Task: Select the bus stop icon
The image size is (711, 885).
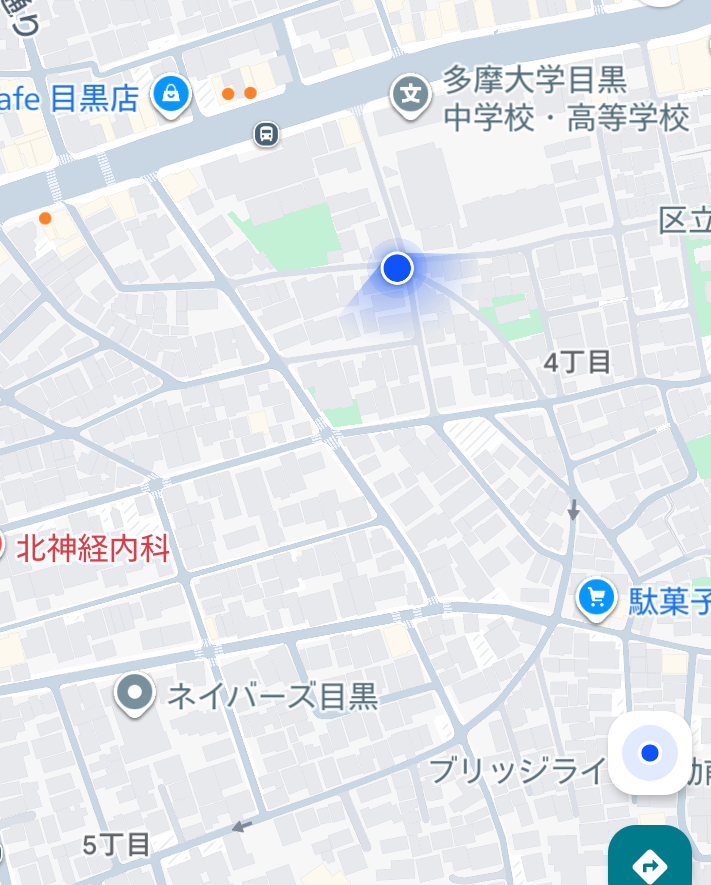Action: (x=266, y=134)
